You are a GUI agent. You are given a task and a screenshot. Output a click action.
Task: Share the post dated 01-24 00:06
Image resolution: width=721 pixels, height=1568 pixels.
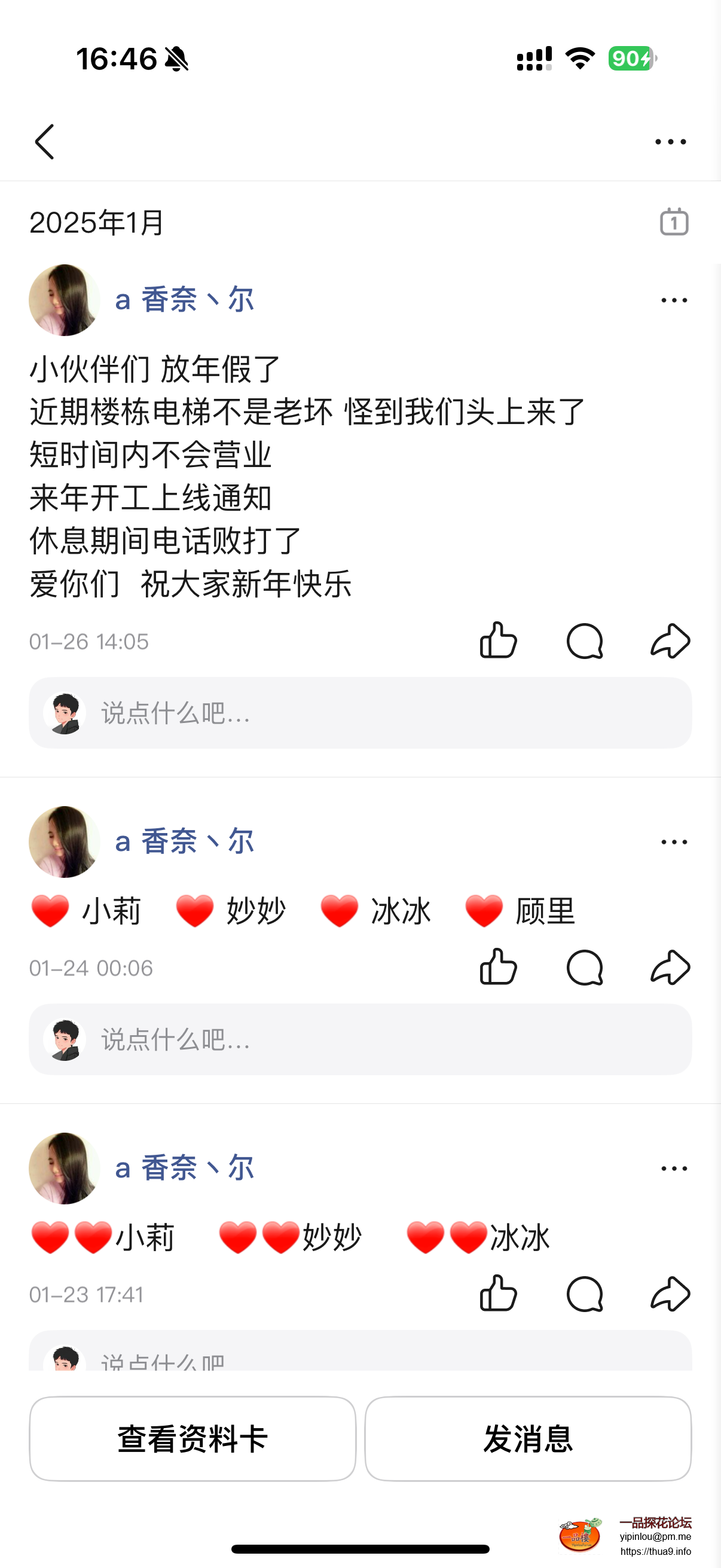pos(670,967)
